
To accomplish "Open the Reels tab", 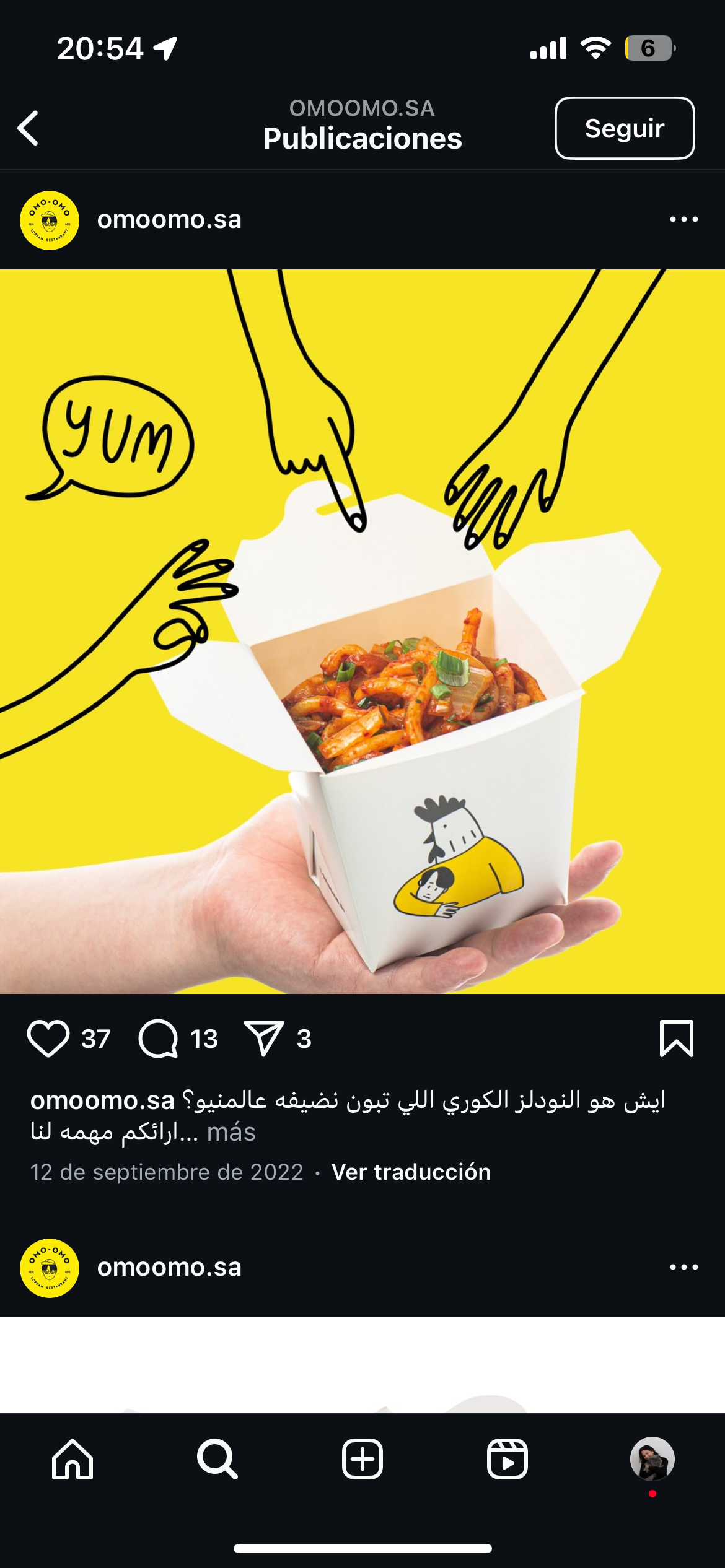I will [507, 1458].
